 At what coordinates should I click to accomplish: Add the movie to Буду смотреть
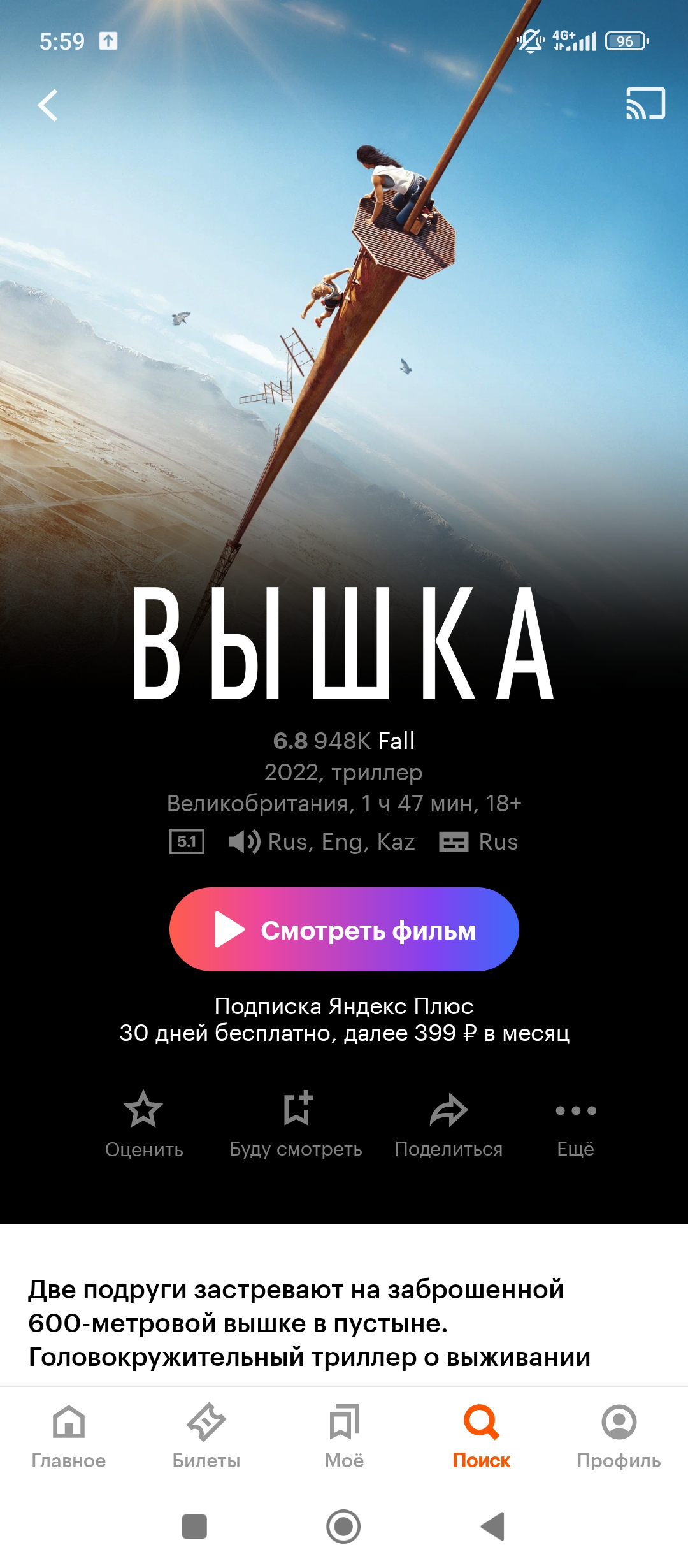(x=296, y=1124)
